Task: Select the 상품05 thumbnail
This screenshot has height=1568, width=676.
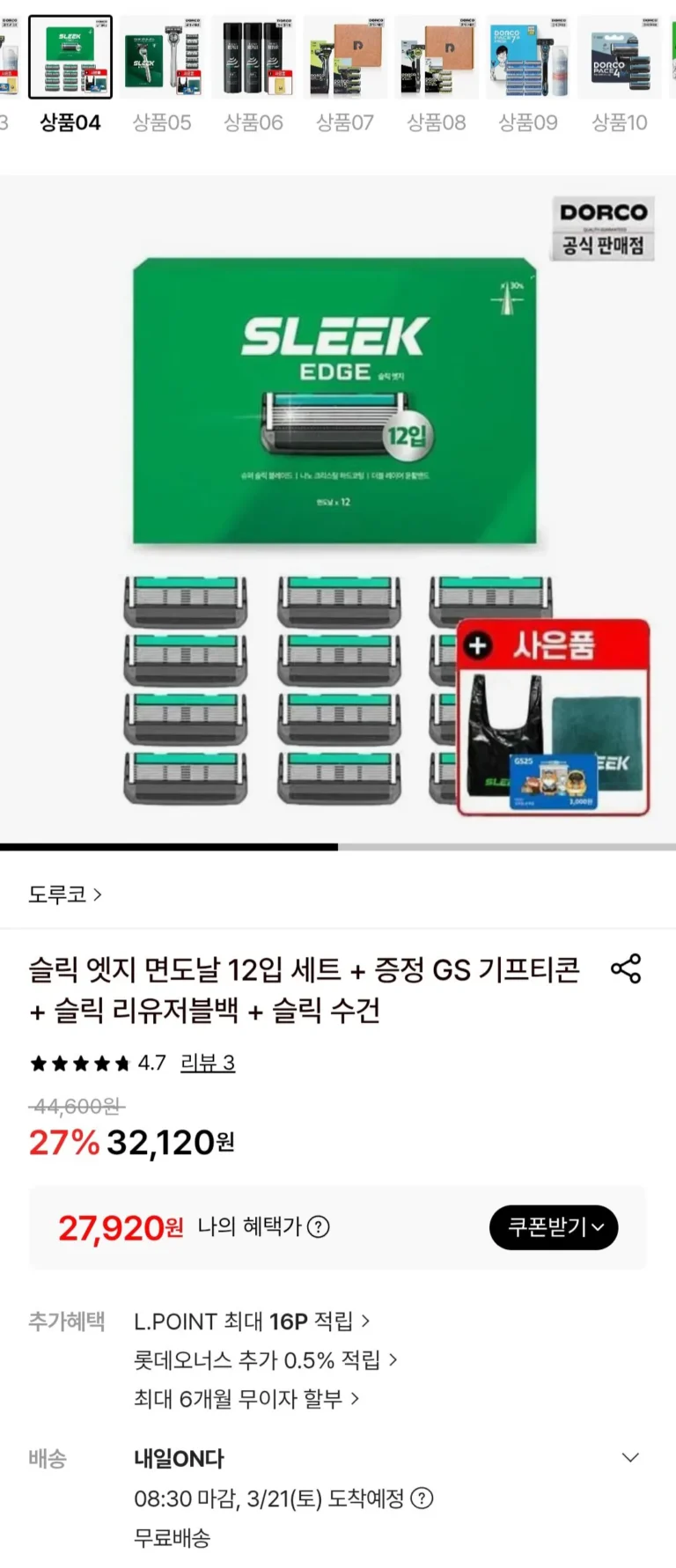Action: point(162,58)
